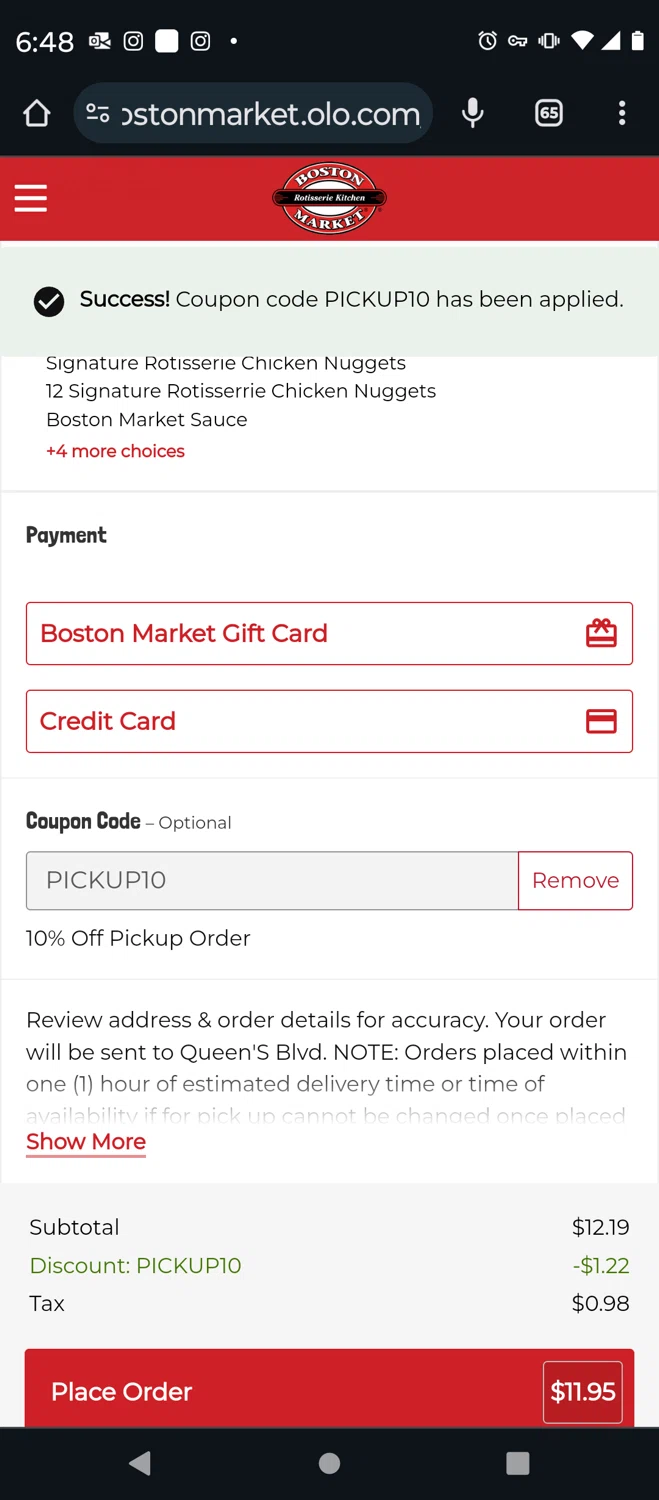
Task: Start voice search with the microphone
Action: (473, 114)
